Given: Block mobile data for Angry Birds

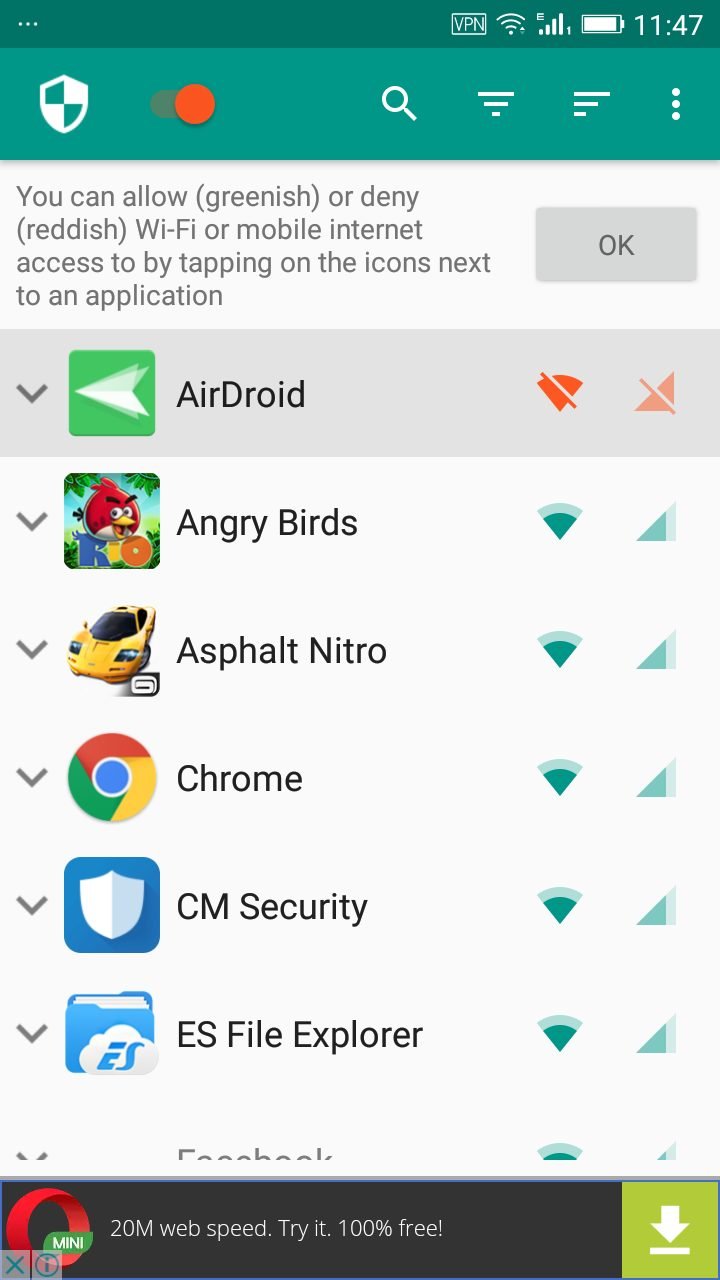Looking at the screenshot, I should (656, 521).
